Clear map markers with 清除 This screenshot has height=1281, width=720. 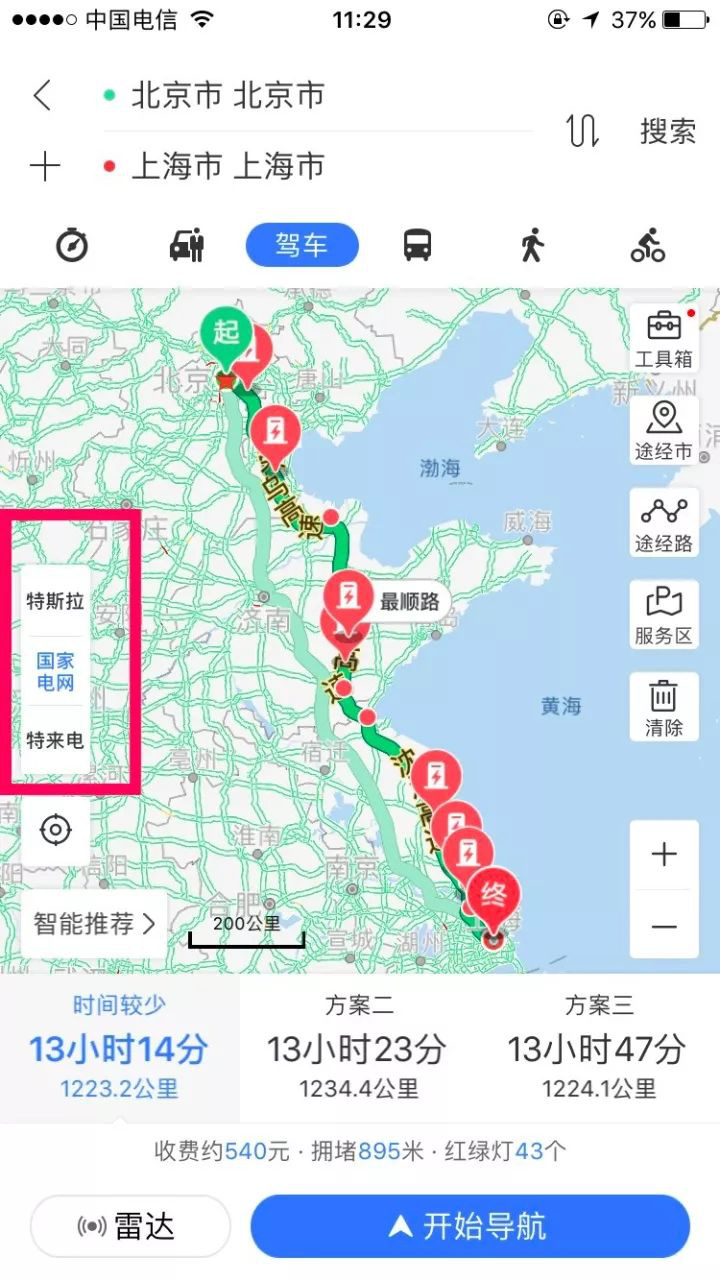coord(664,708)
